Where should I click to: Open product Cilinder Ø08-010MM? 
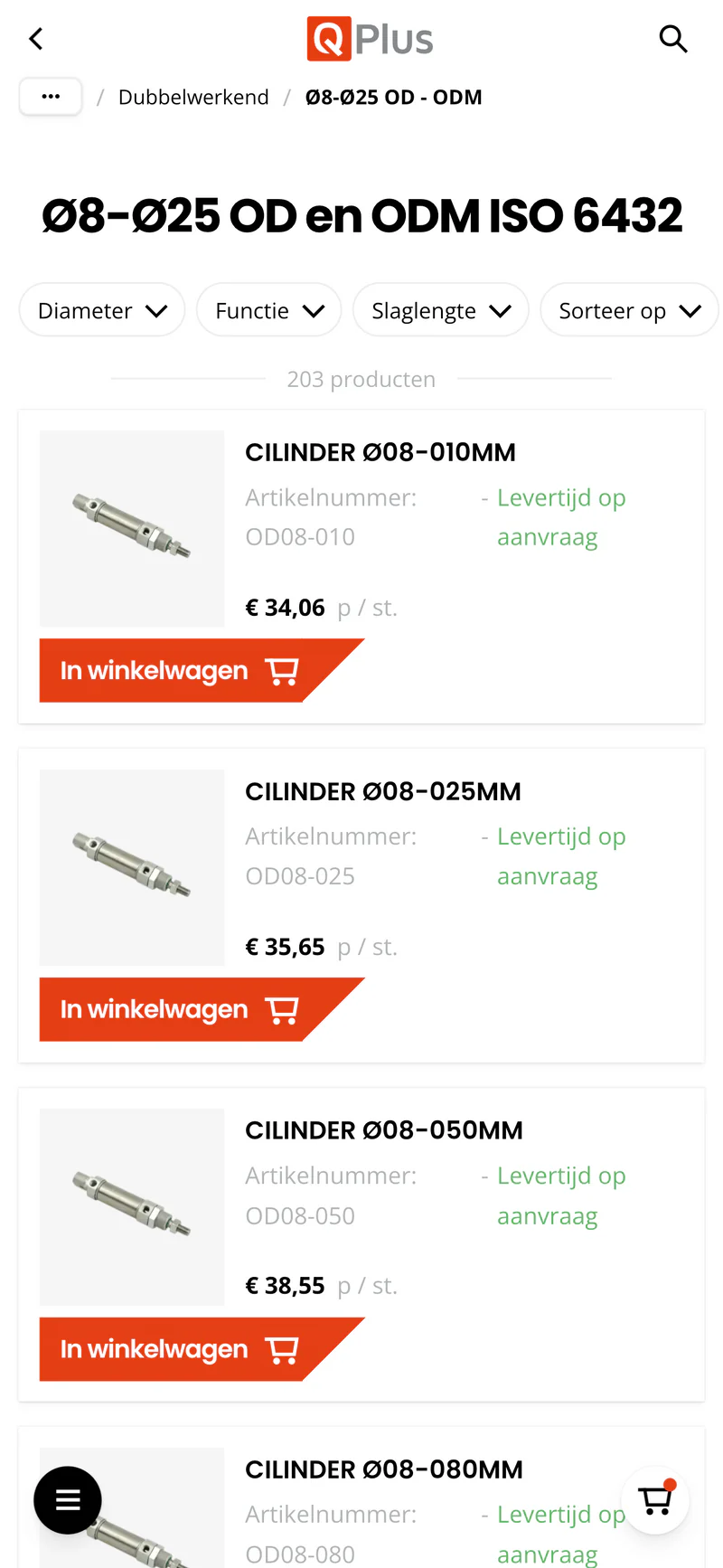(380, 452)
